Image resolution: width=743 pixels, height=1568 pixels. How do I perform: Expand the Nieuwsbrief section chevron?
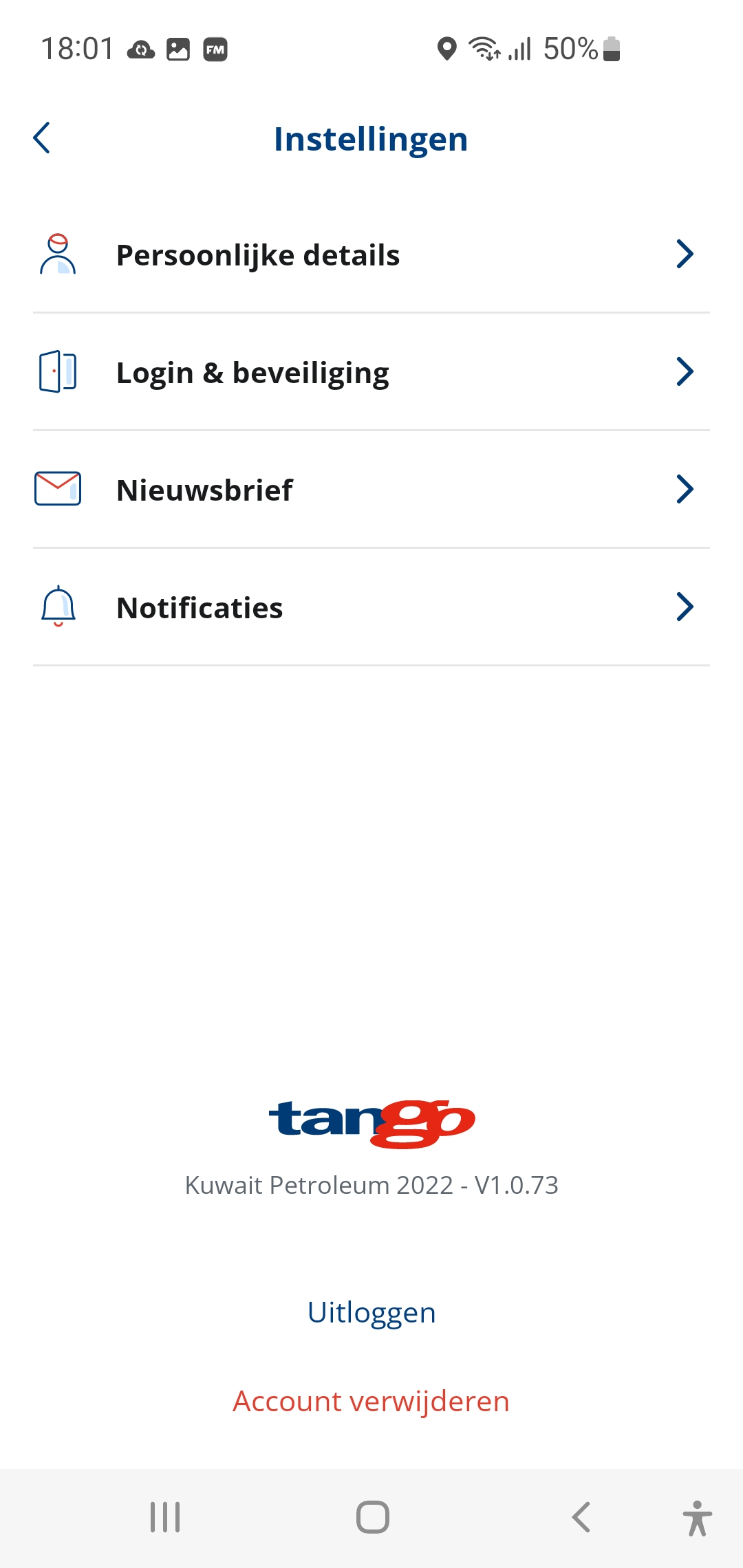pyautogui.click(x=685, y=489)
